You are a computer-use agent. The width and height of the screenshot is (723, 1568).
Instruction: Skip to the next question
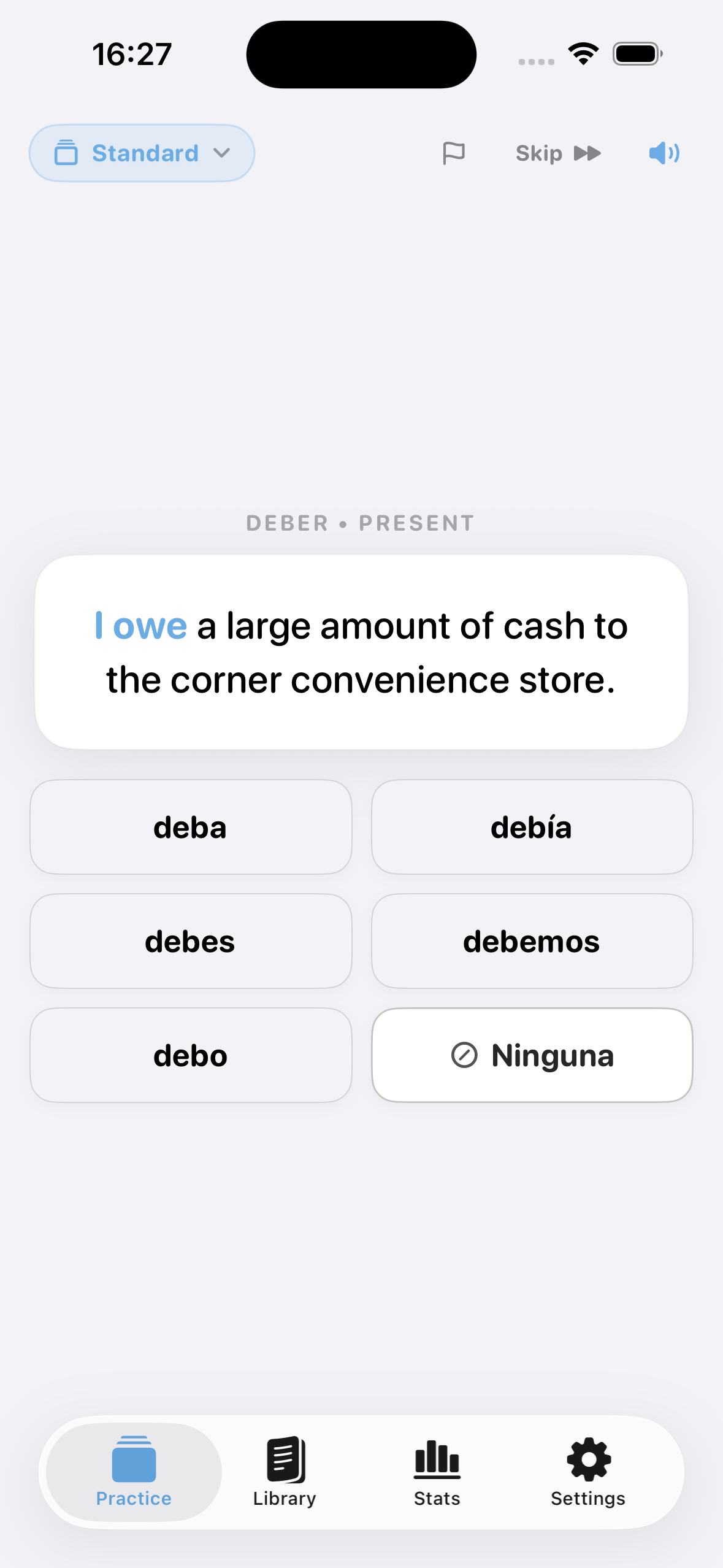click(x=558, y=153)
